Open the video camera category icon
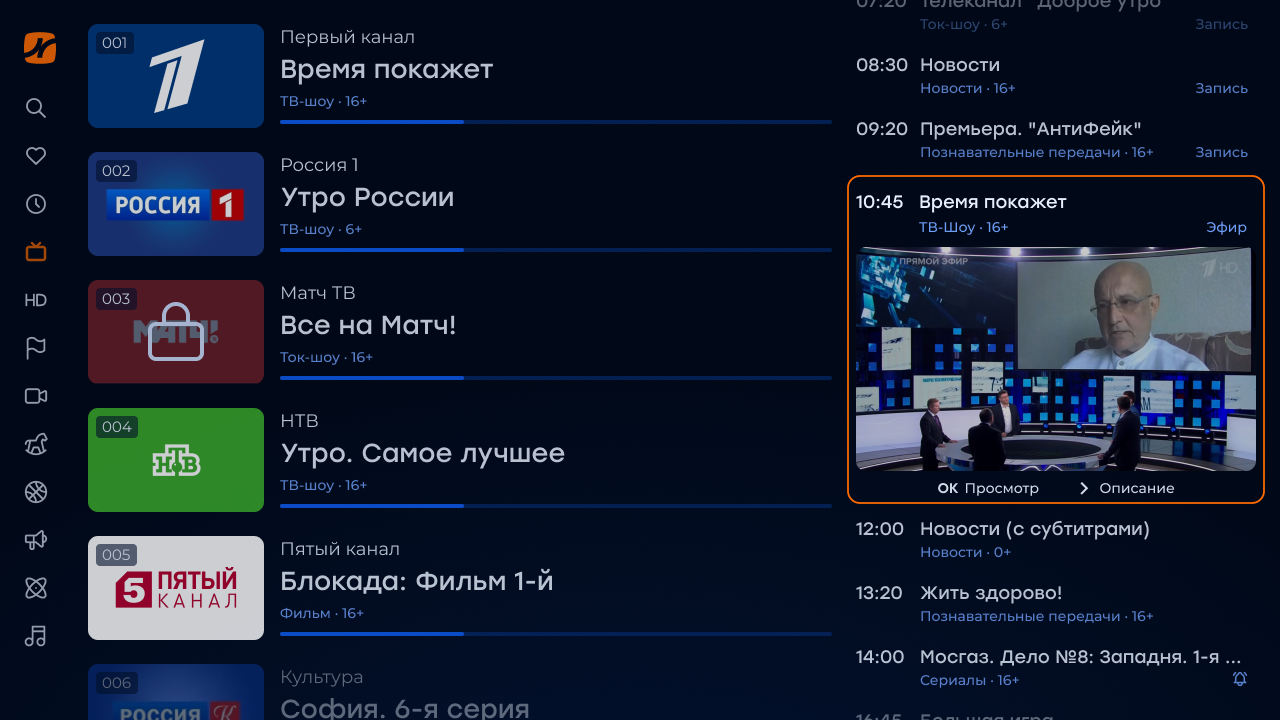Image resolution: width=1280 pixels, height=720 pixels. pyautogui.click(x=36, y=396)
